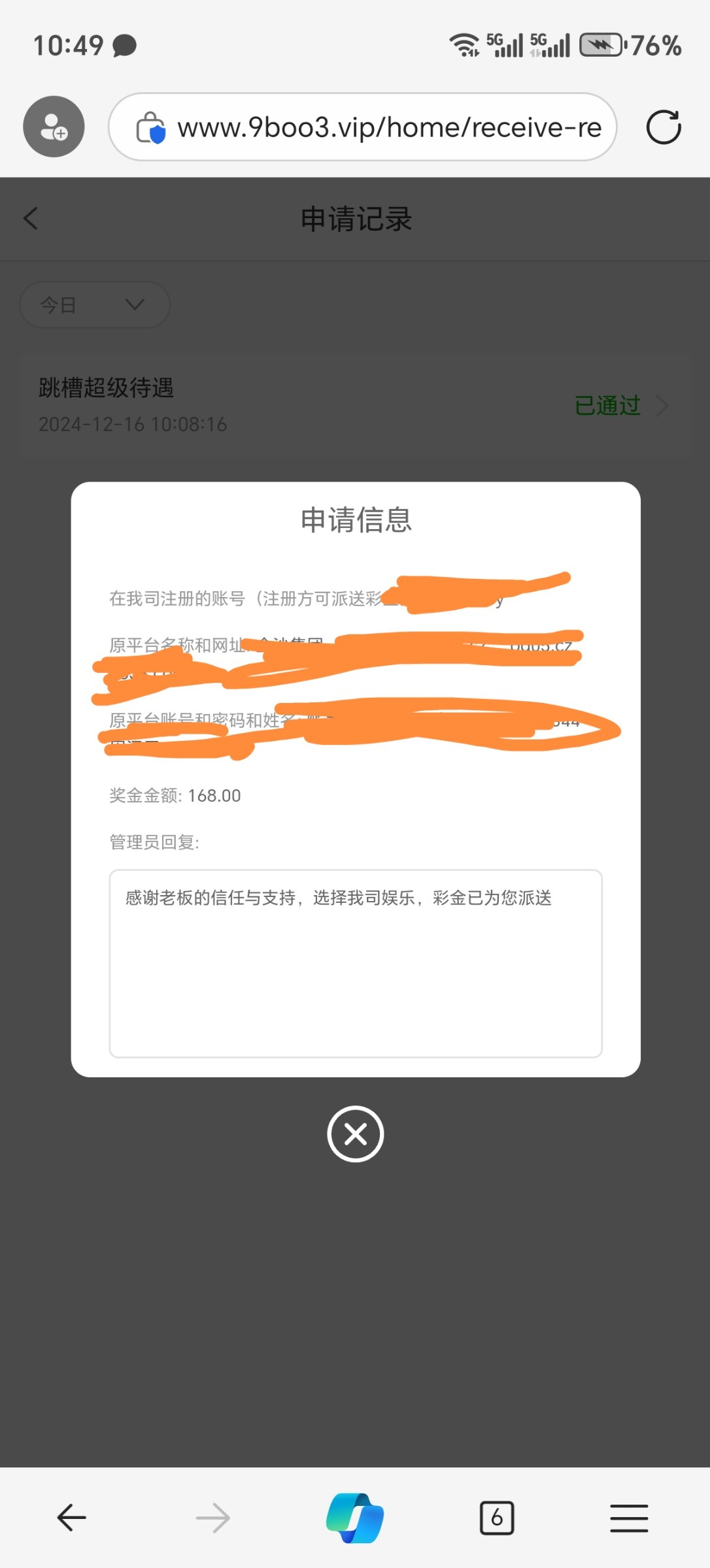Screen dimensions: 710x1568
Task: Reload the page with refresh icon
Action: pos(663,127)
